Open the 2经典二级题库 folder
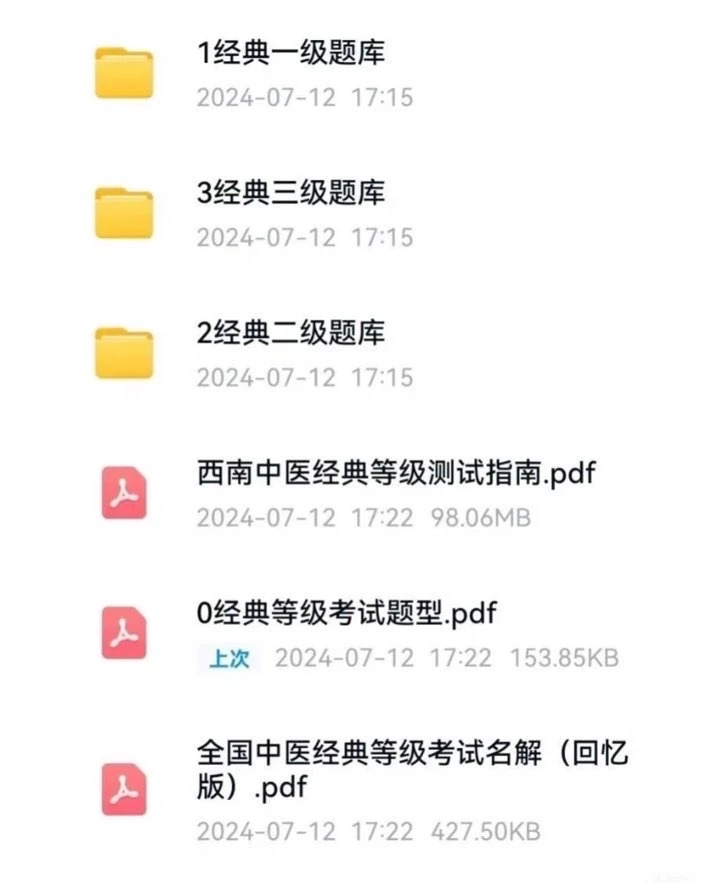The width and height of the screenshot is (720, 883). 290,334
